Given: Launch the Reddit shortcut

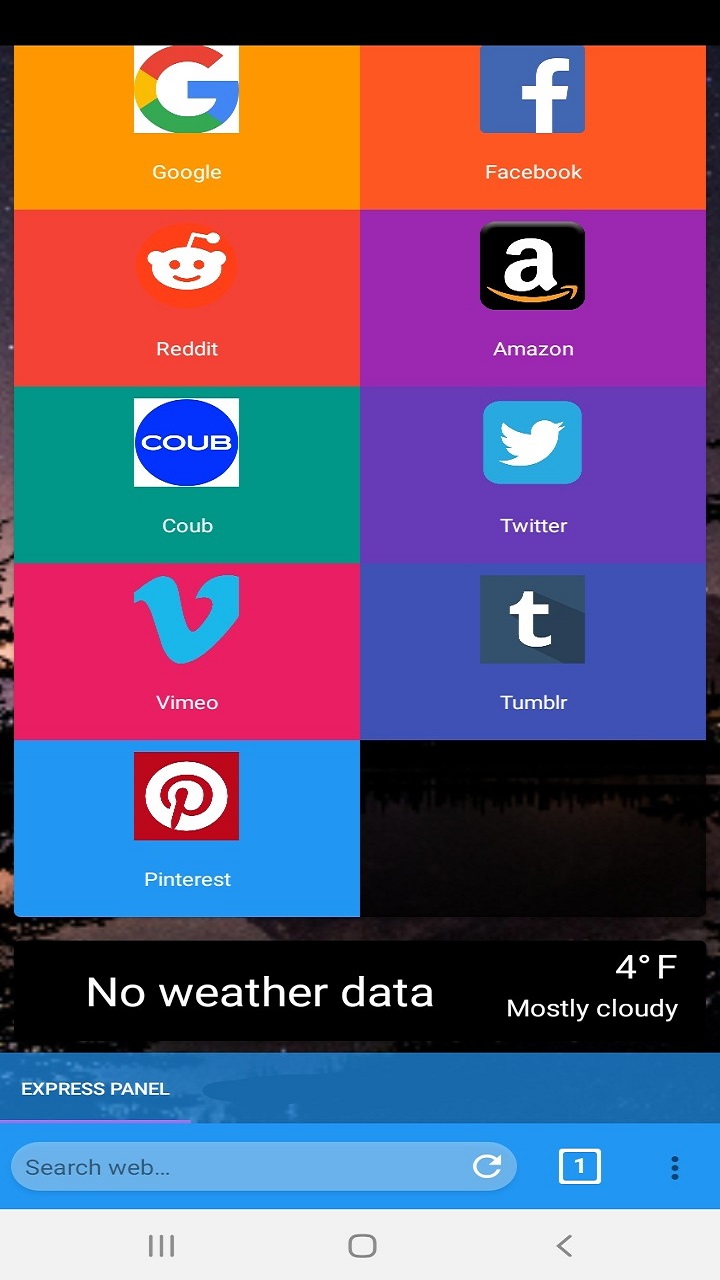Looking at the screenshot, I should coord(187,298).
